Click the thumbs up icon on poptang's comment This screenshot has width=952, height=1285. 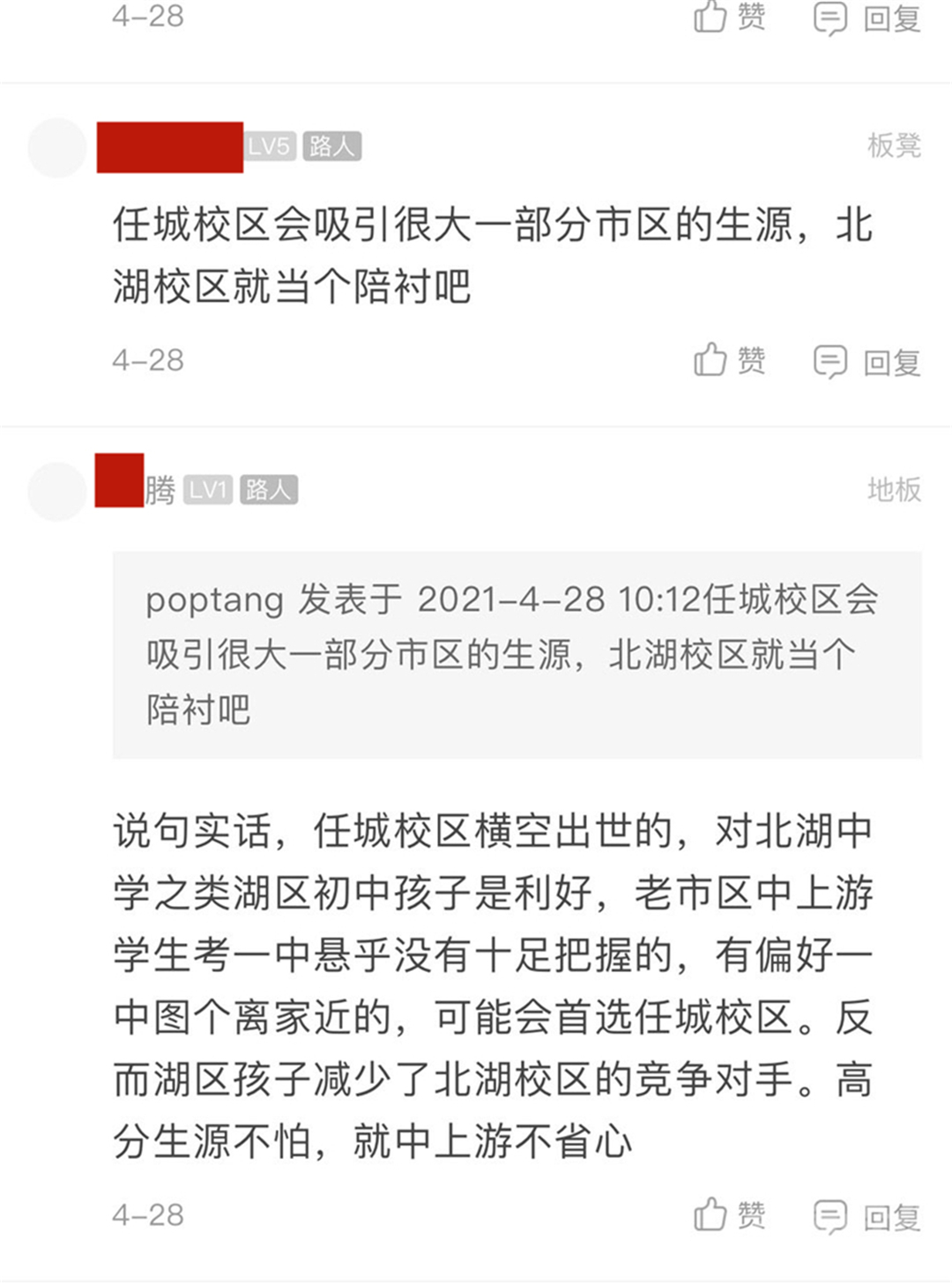[710, 360]
